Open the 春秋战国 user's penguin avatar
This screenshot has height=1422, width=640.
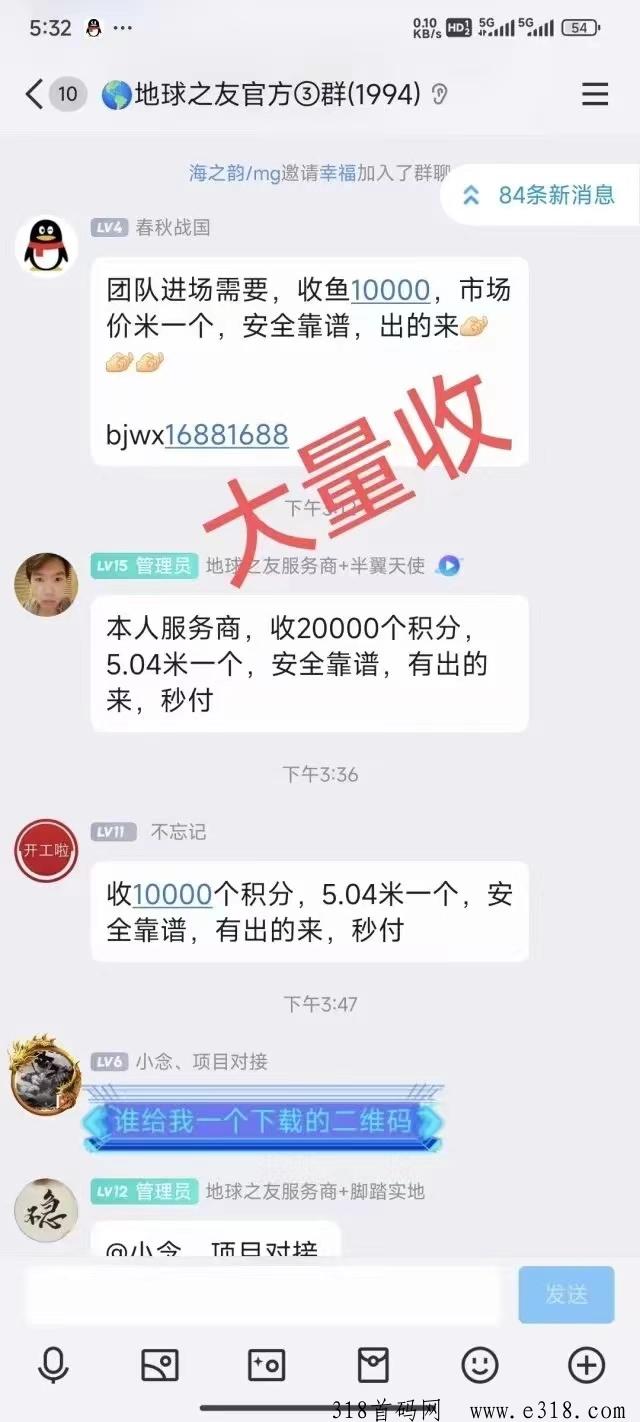coord(47,246)
